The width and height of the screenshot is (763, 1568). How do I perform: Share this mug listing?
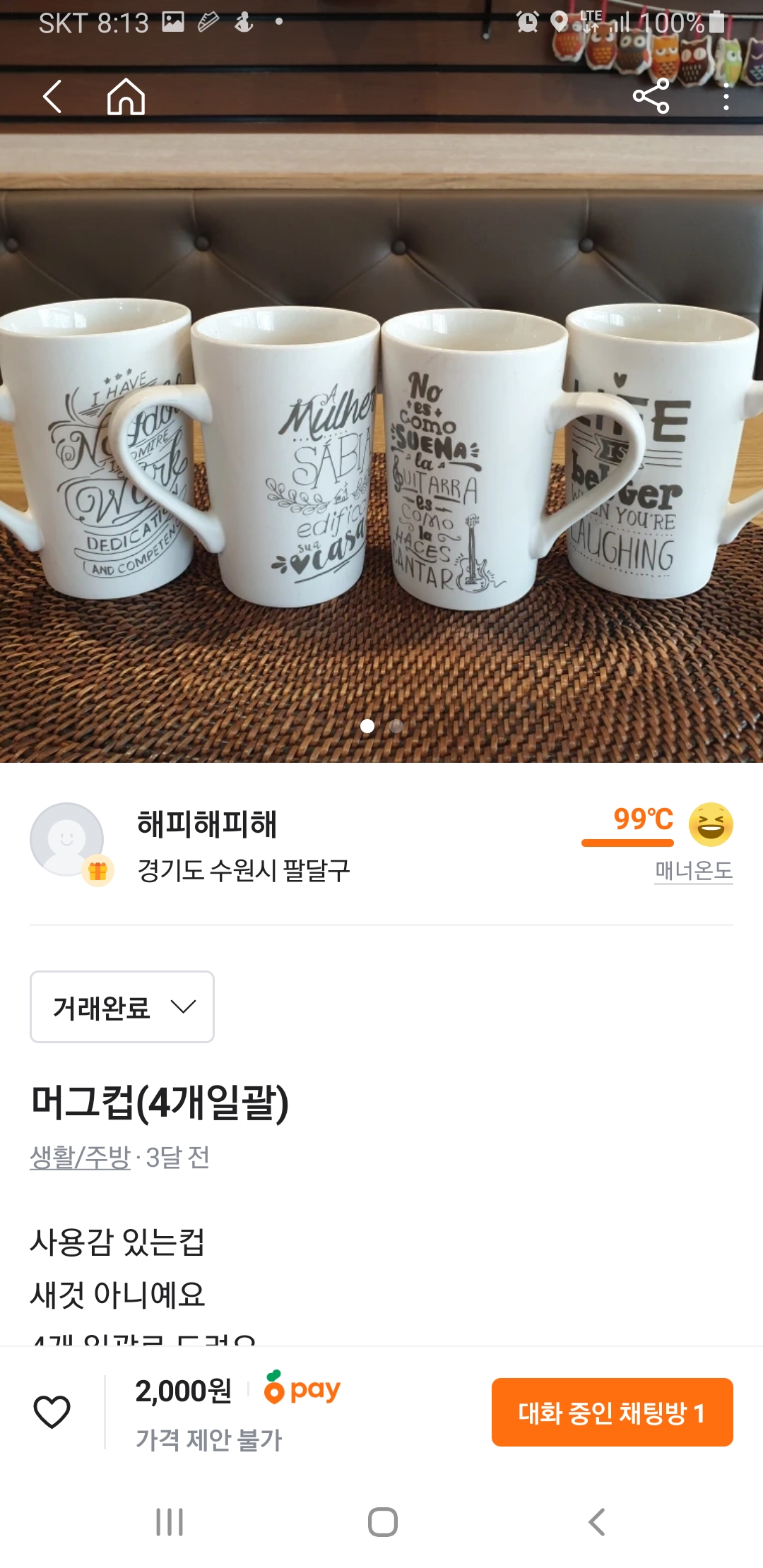pos(651,97)
